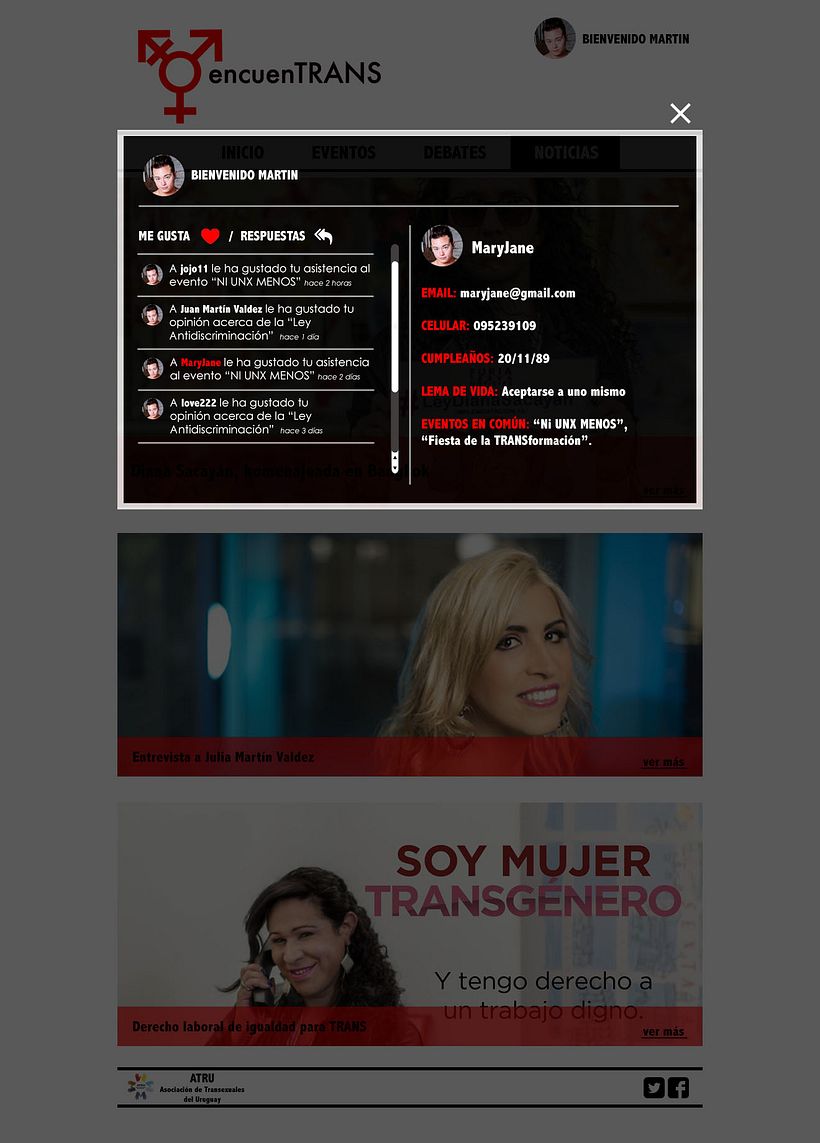
Task: Close the notifications popup with the X
Action: coord(680,113)
